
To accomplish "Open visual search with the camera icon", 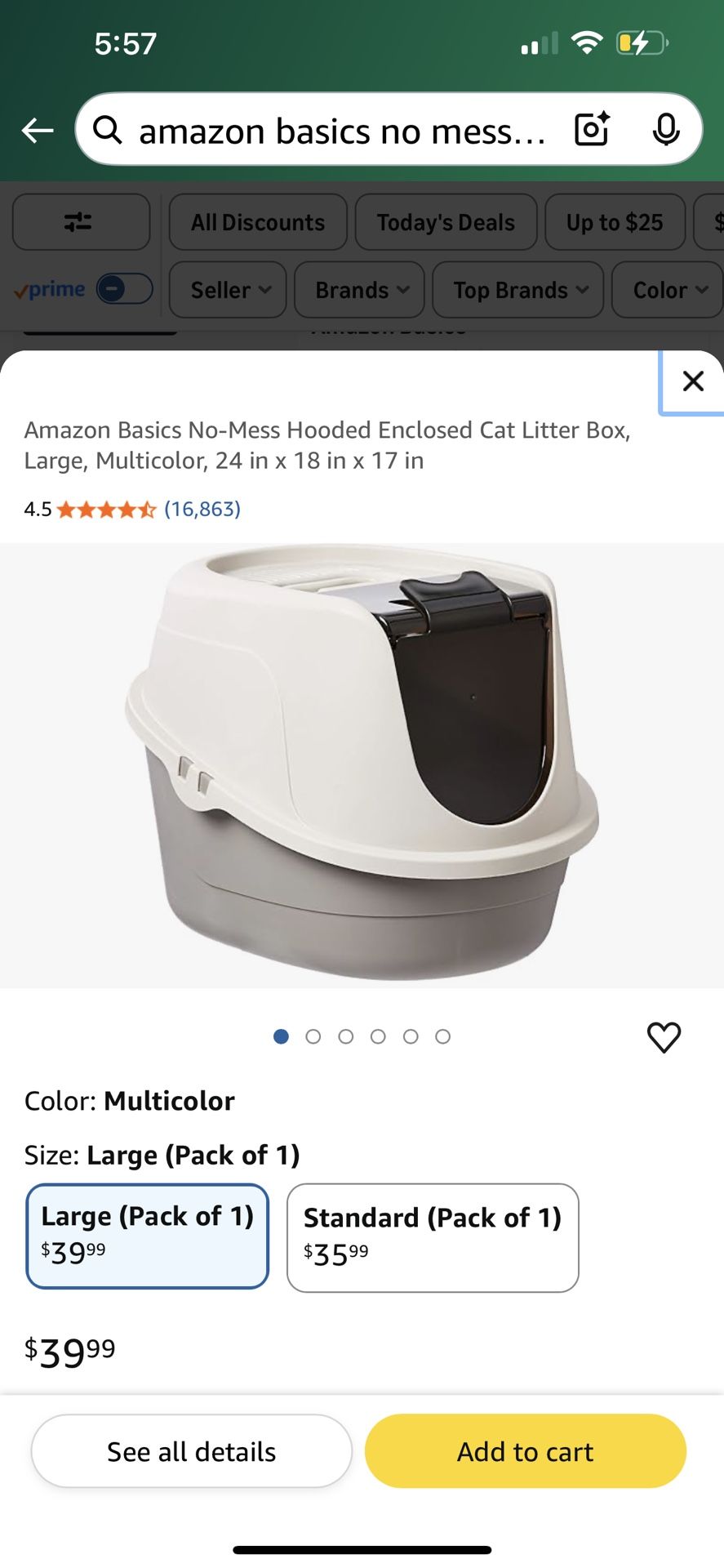I will pyautogui.click(x=591, y=129).
